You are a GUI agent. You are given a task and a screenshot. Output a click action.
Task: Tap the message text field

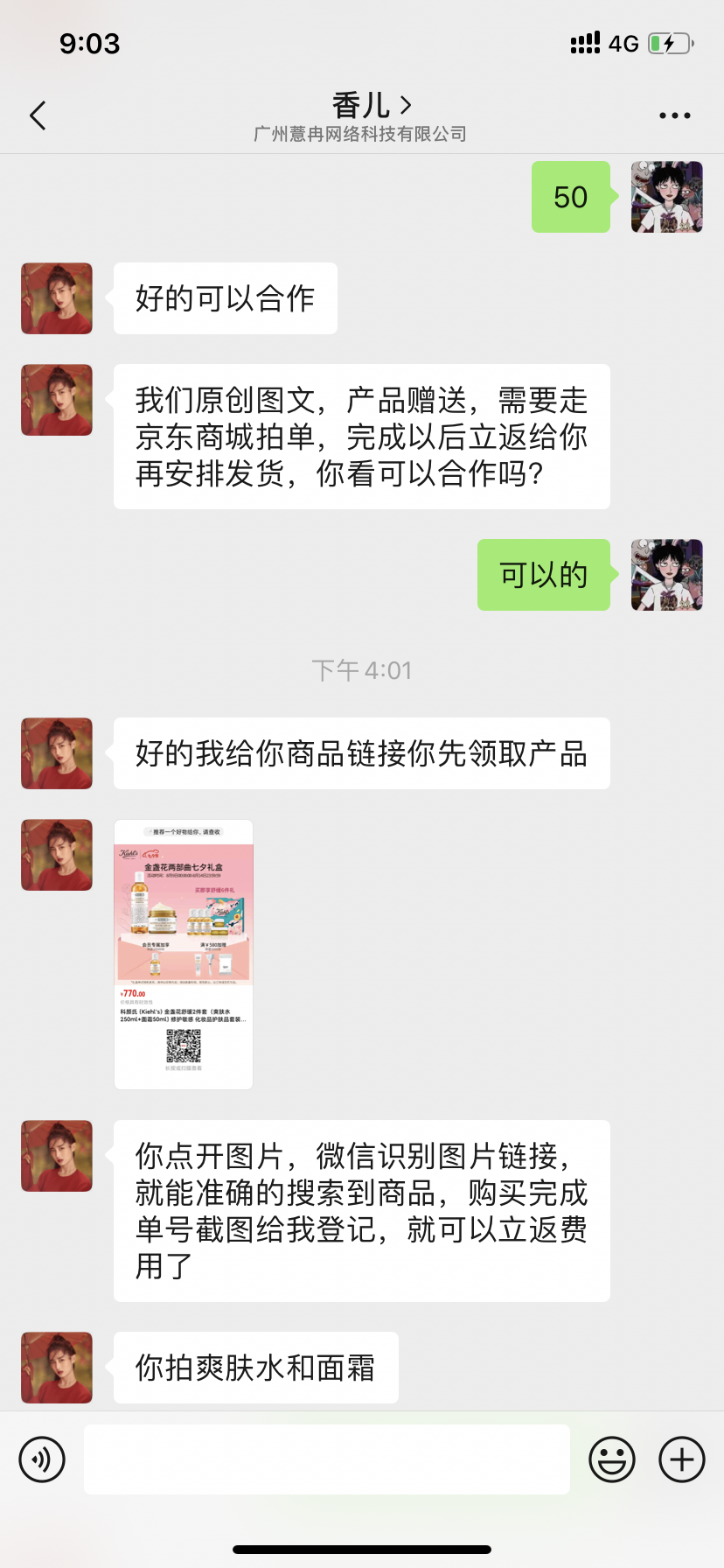coord(327,1459)
